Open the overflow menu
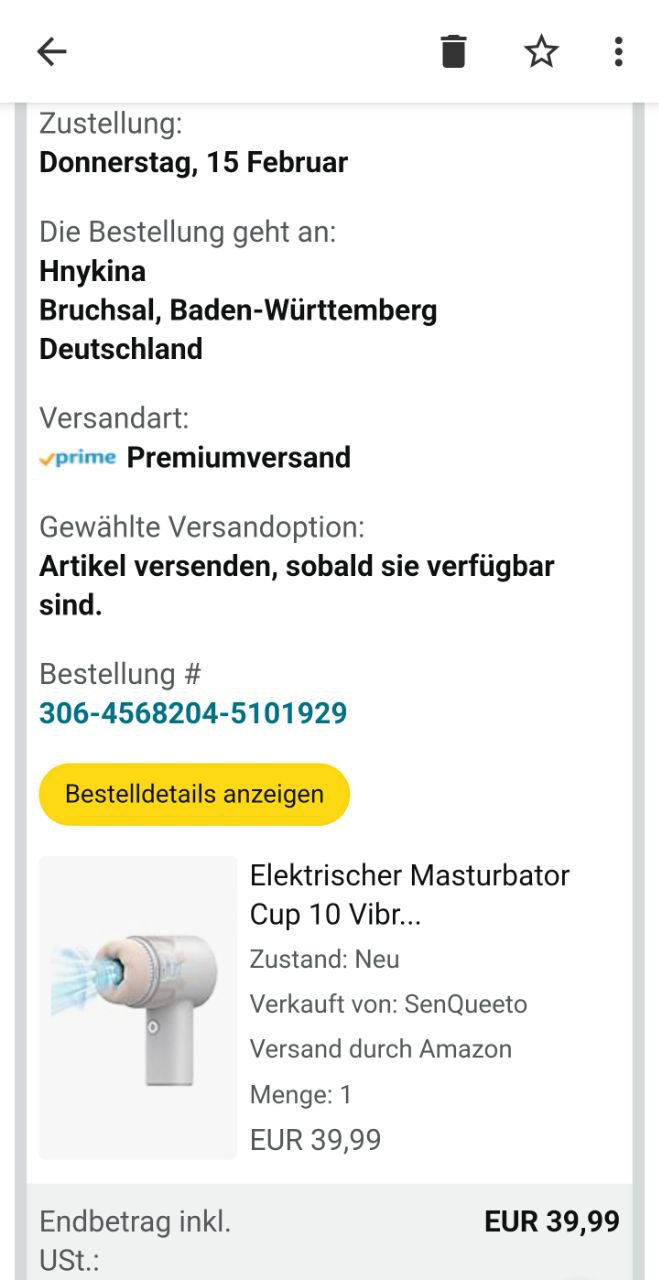Screen dimensions: 659x1280 (x=618, y=51)
